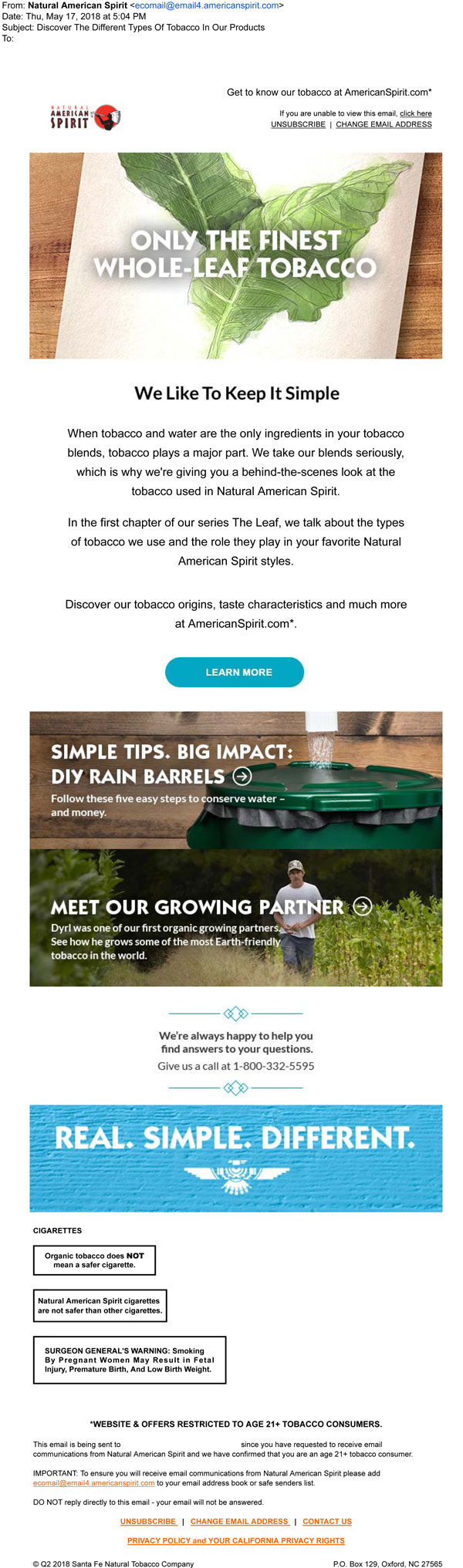Open the DIY Rain Barrels banner
The width and height of the screenshot is (463, 1568).
point(235,780)
